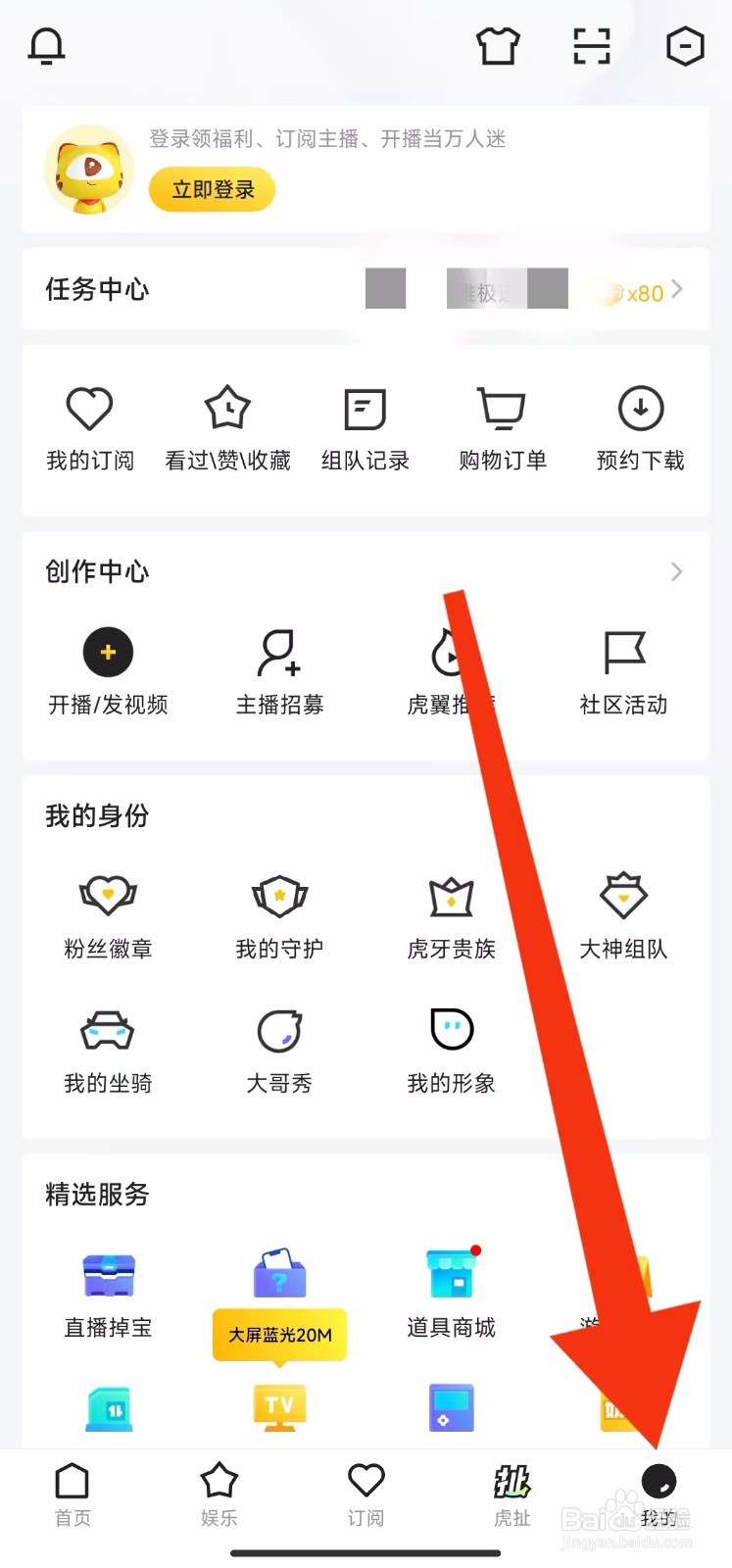
Task: Open 预约下载 download icon
Action: [640, 409]
